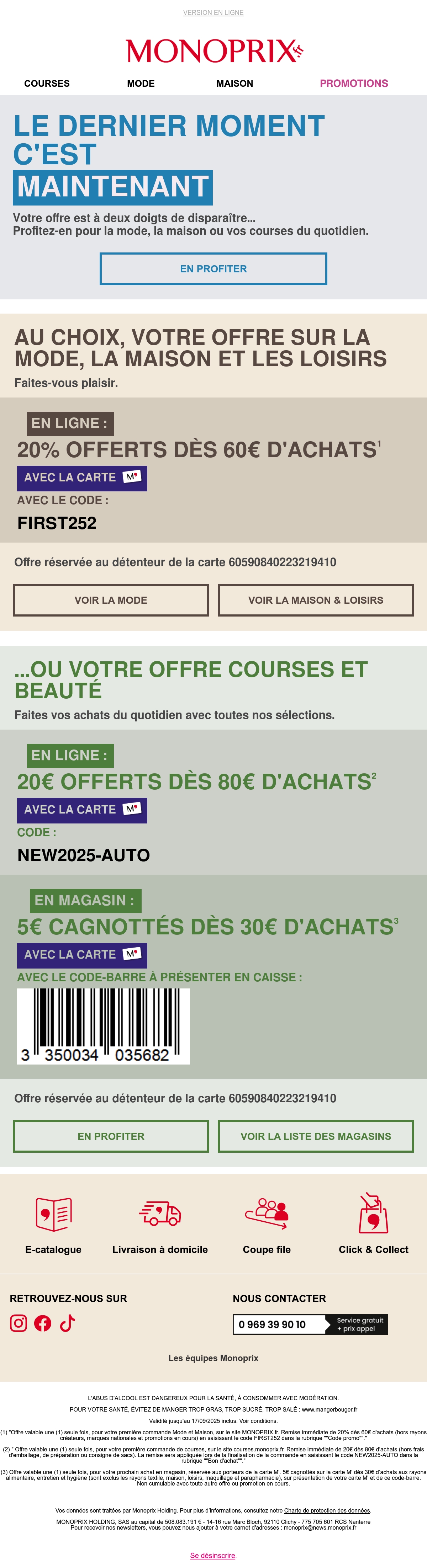
Task: Go to the Courses section
Action: 47,84
